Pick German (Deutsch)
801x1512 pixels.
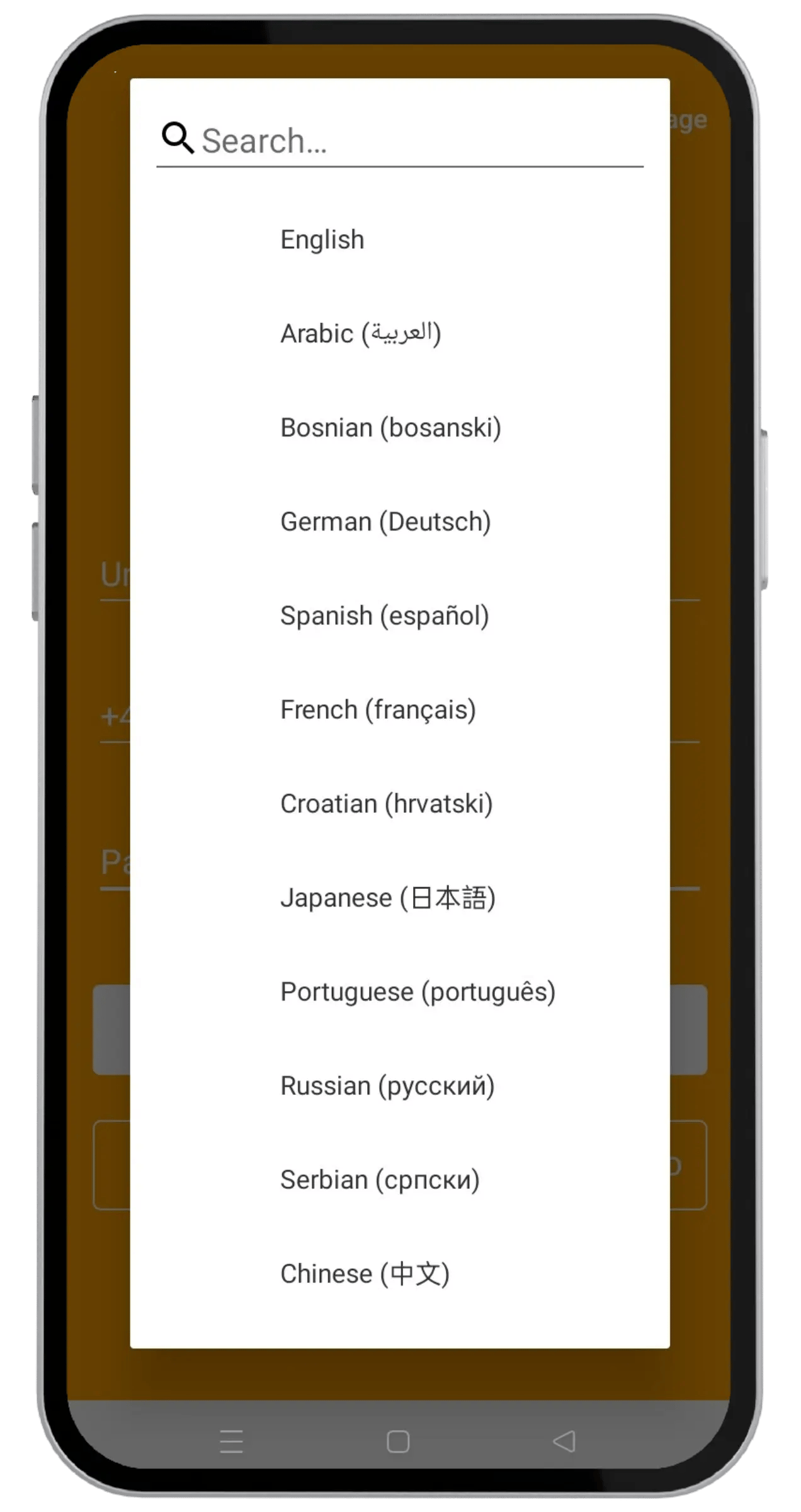(385, 522)
